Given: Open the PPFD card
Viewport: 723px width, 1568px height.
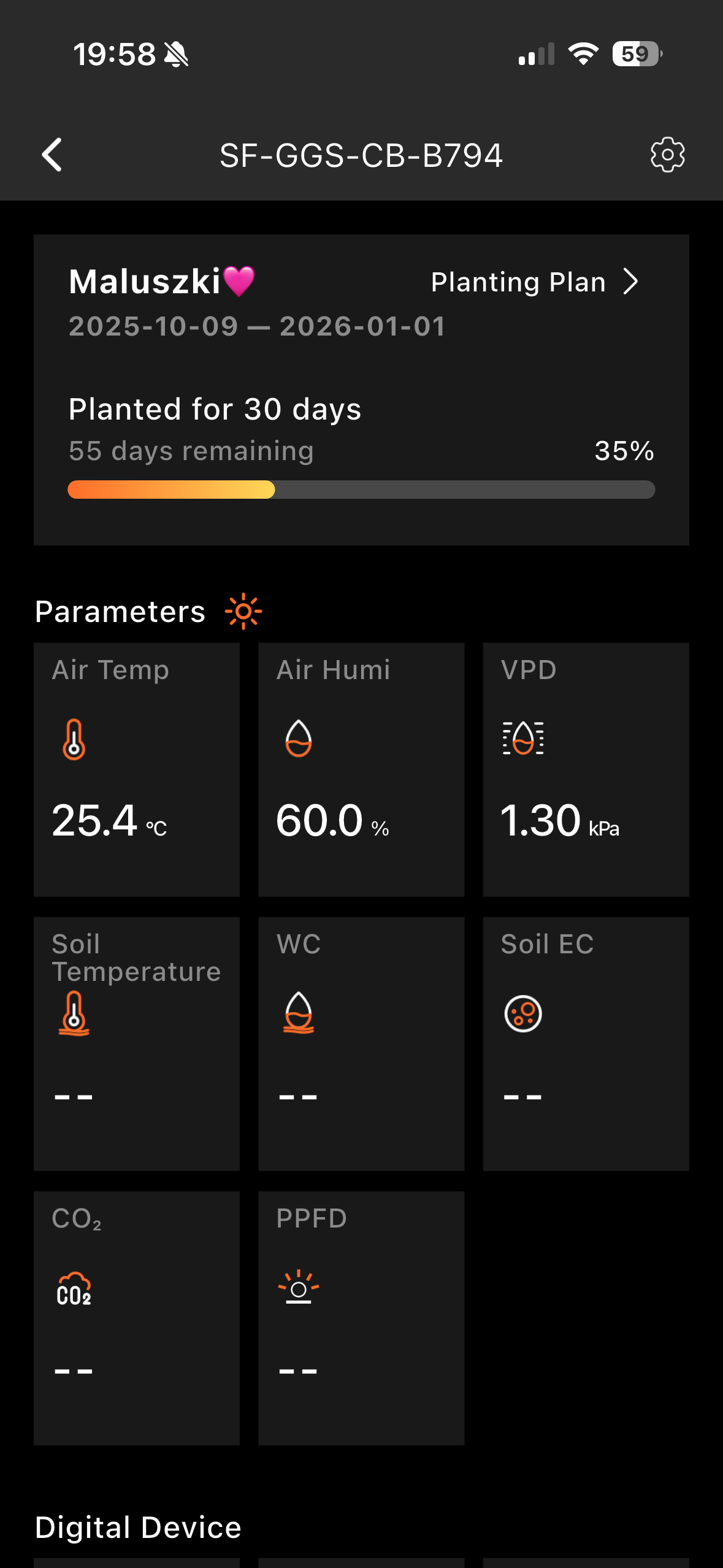Looking at the screenshot, I should pyautogui.click(x=361, y=1318).
